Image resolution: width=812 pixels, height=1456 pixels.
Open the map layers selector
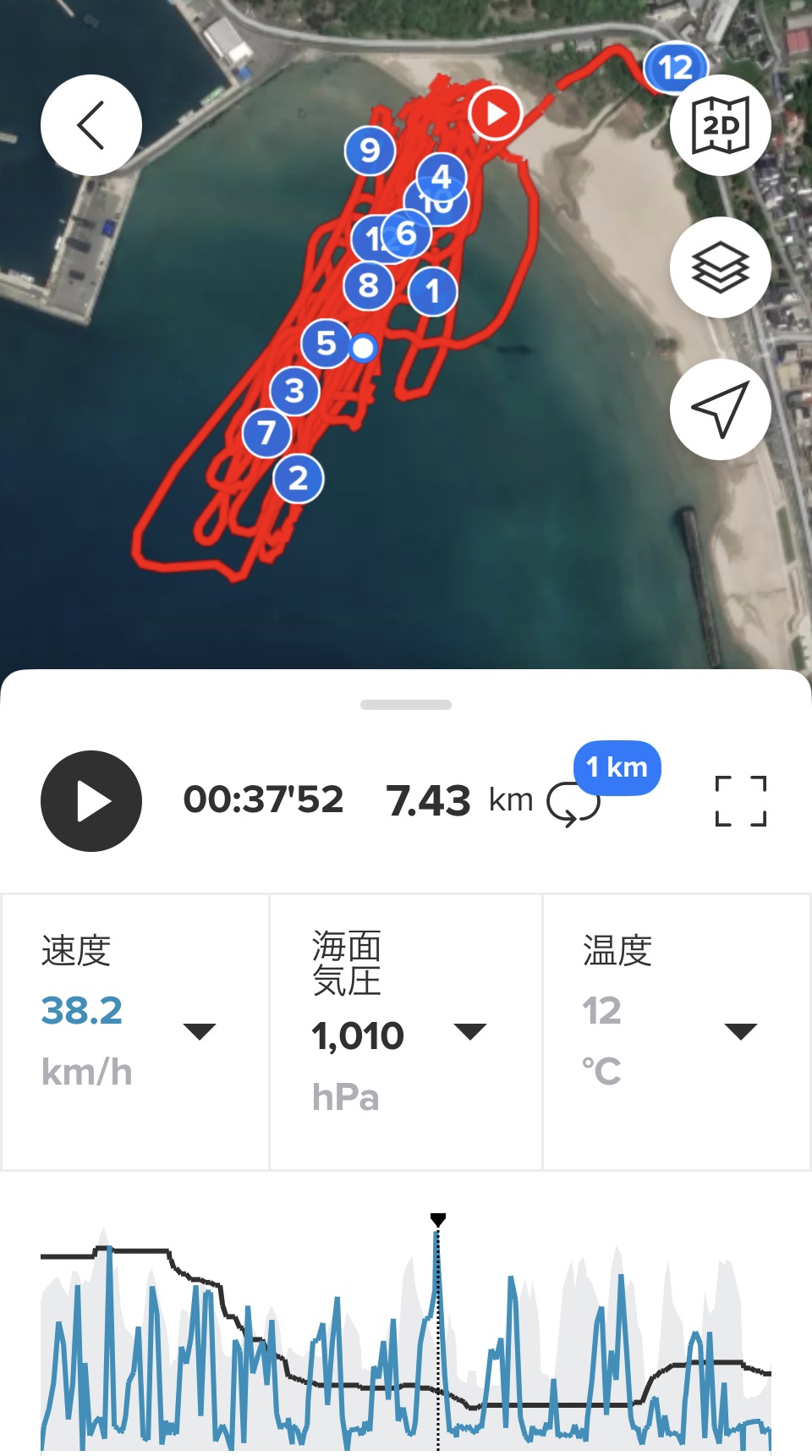point(721,267)
